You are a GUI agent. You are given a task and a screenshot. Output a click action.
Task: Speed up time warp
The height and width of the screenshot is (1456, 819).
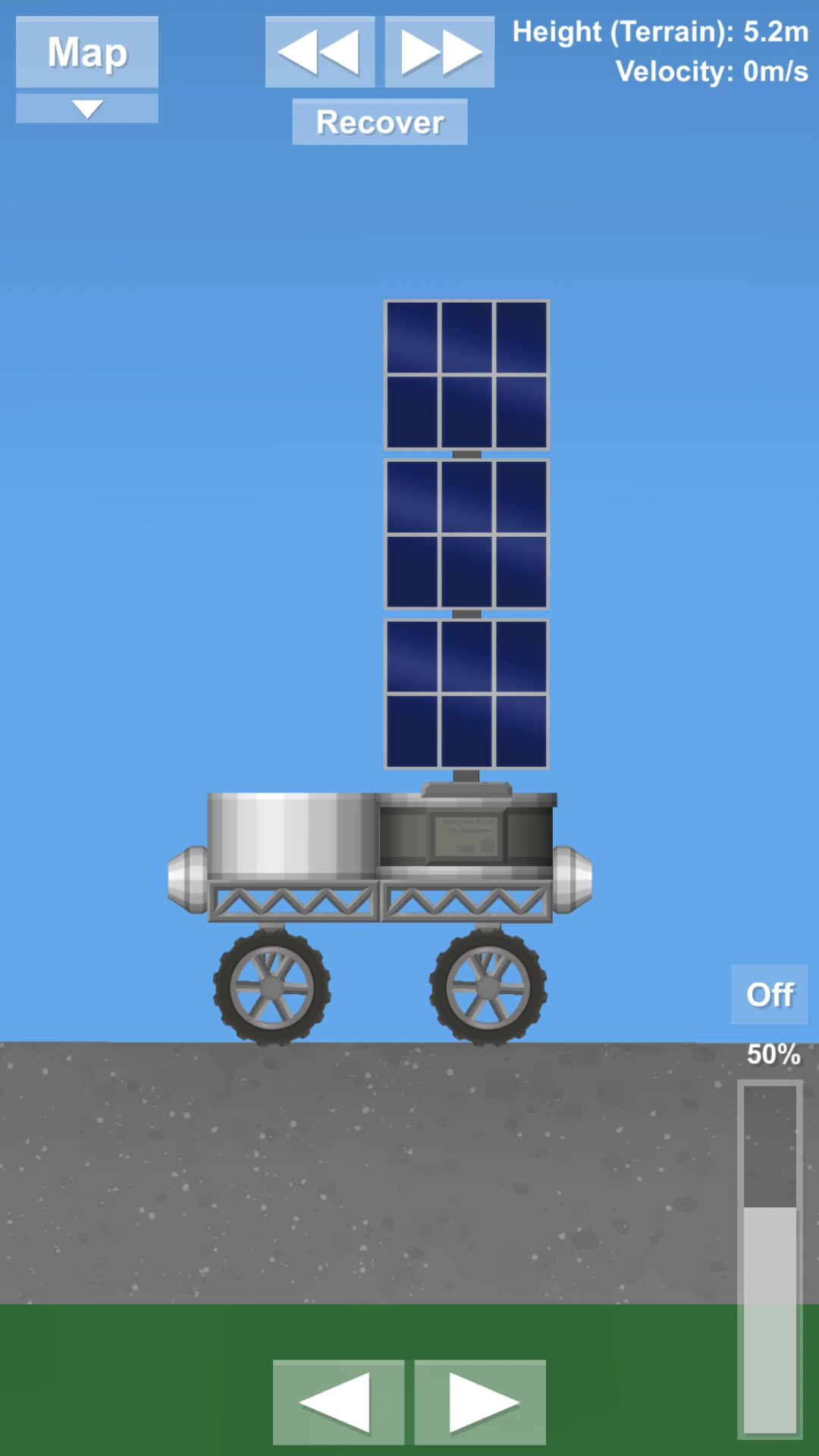click(x=440, y=52)
